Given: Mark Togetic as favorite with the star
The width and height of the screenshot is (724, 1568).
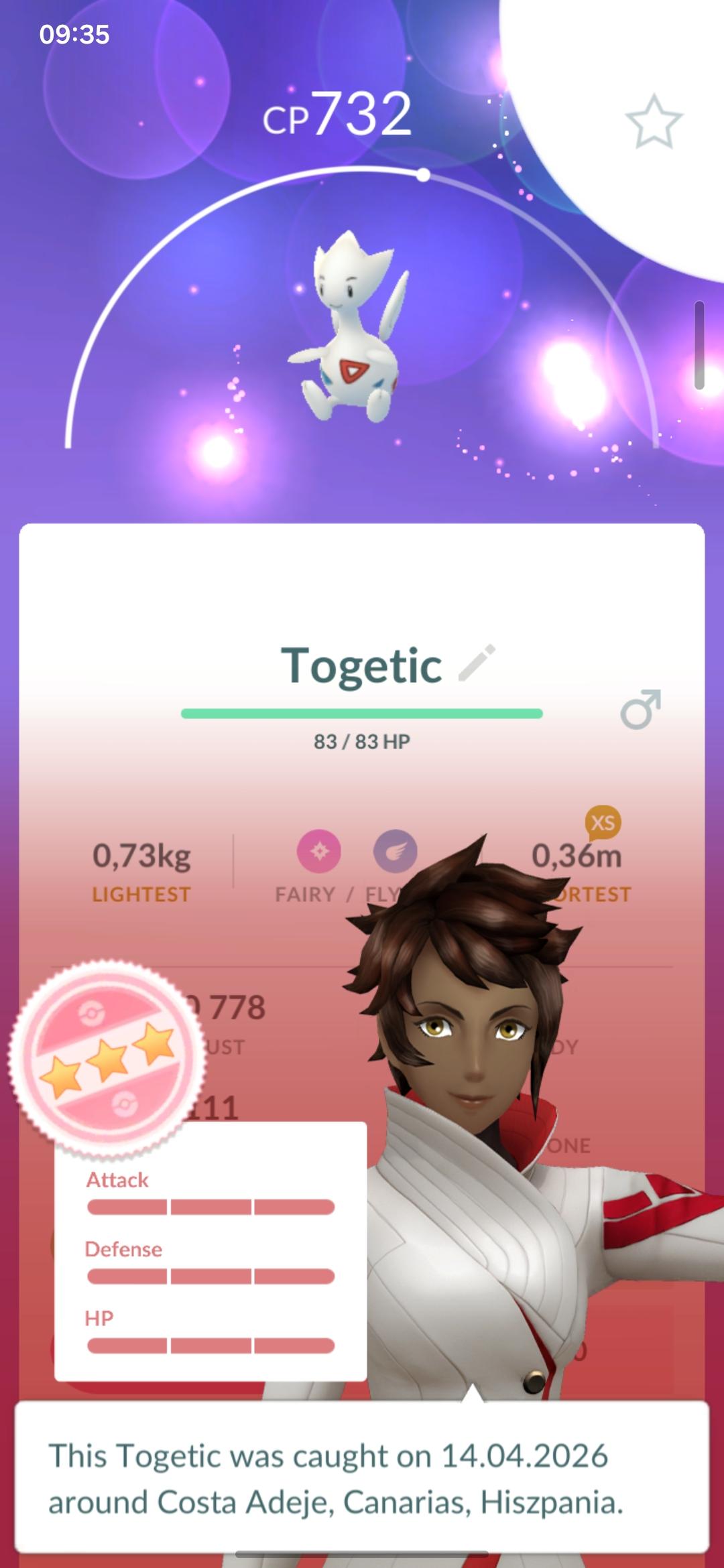Looking at the screenshot, I should coord(654,121).
